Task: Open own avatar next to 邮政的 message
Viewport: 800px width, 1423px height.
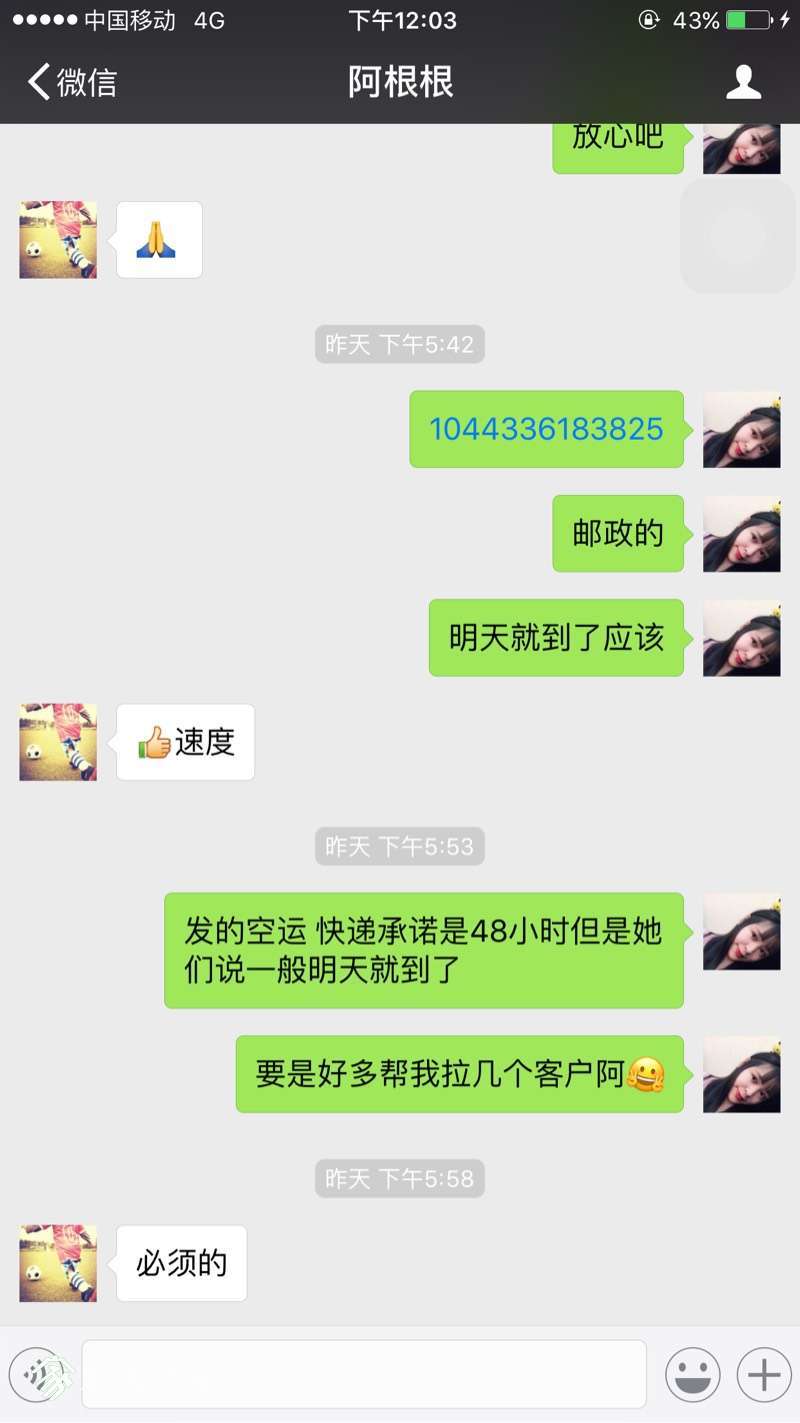Action: (742, 534)
